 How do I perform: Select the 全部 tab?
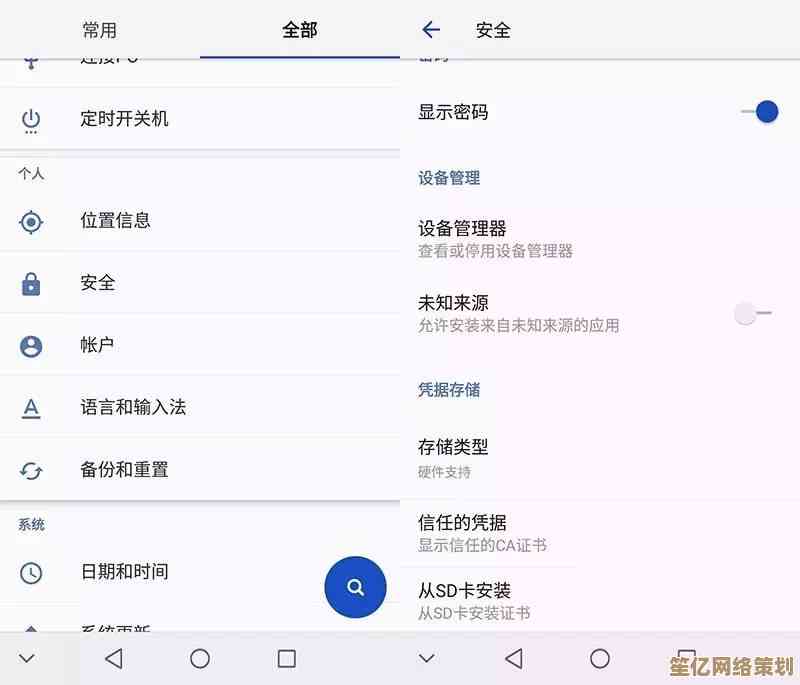[299, 30]
